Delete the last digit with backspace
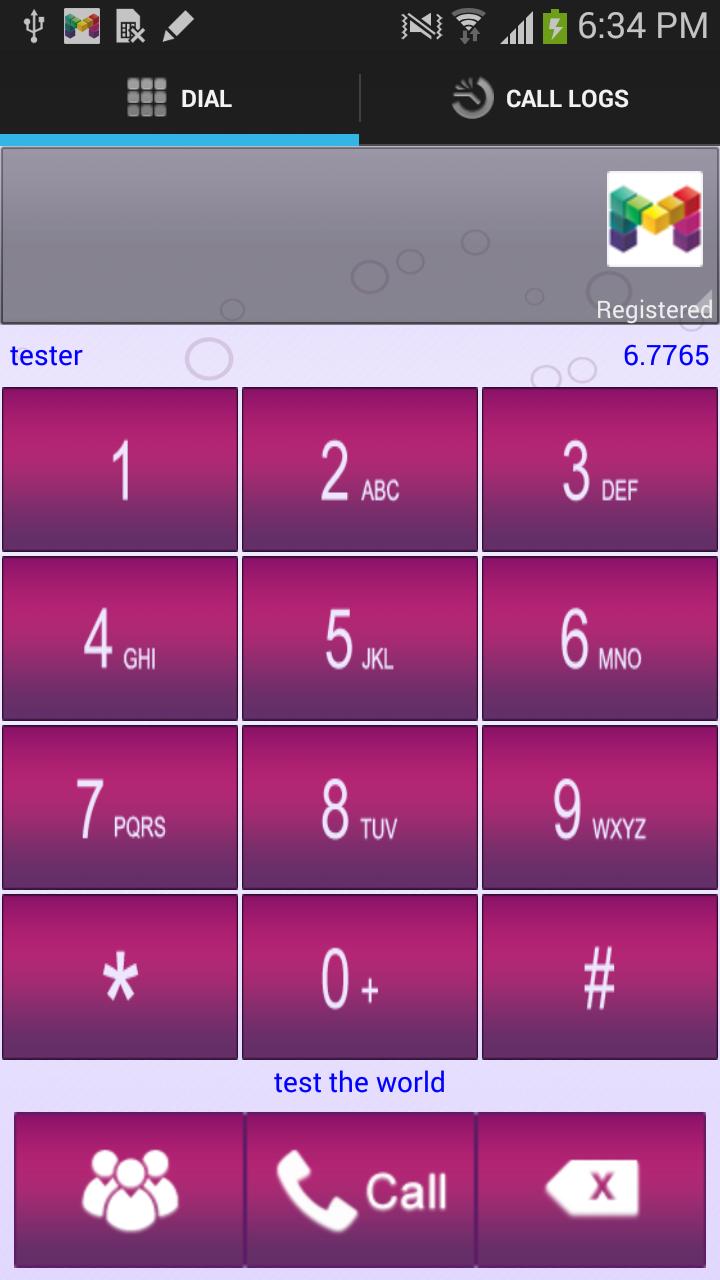The height and width of the screenshot is (1280, 720). 591,1190
